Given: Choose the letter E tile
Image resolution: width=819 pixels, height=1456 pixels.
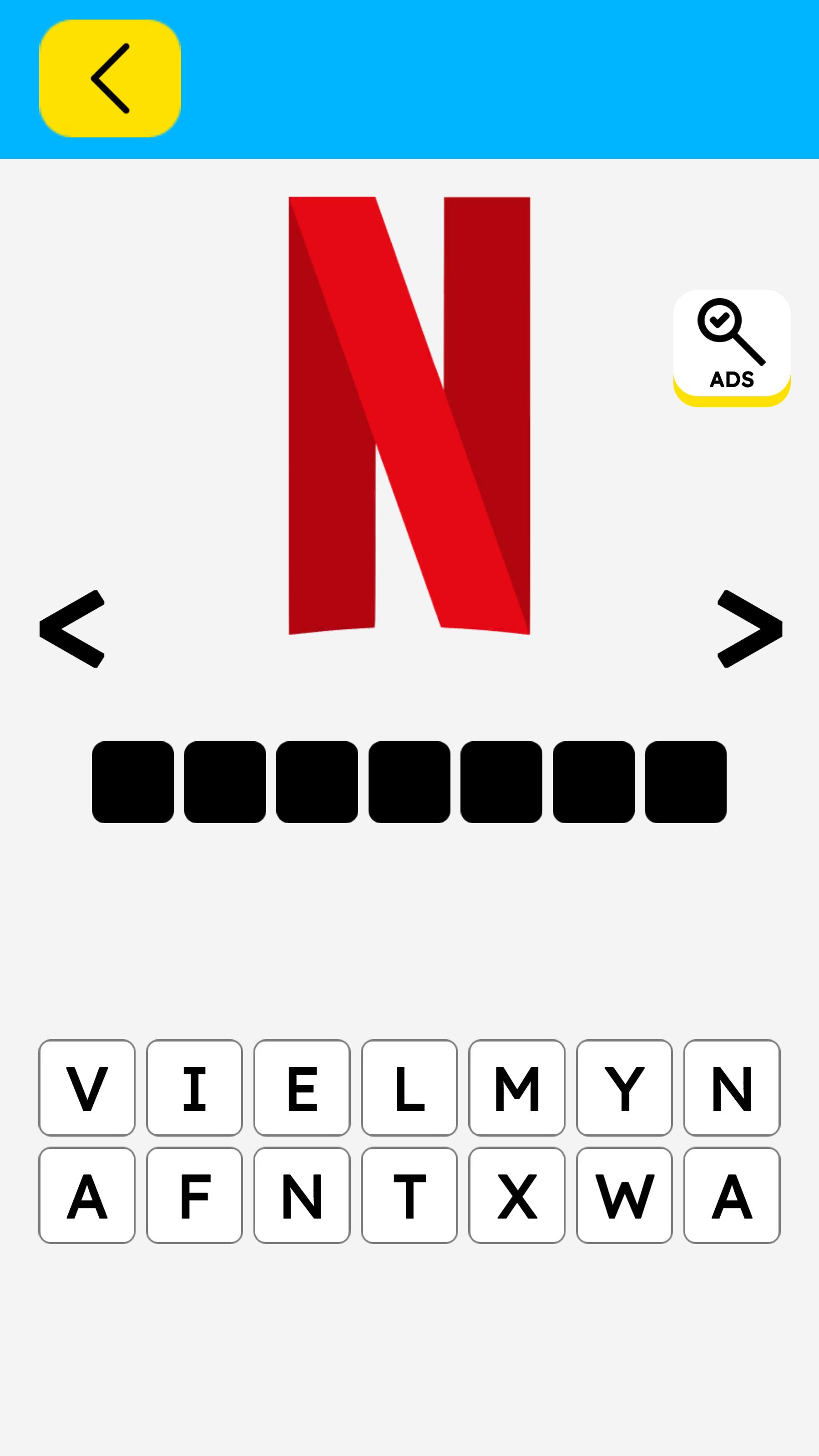Looking at the screenshot, I should 302,1088.
